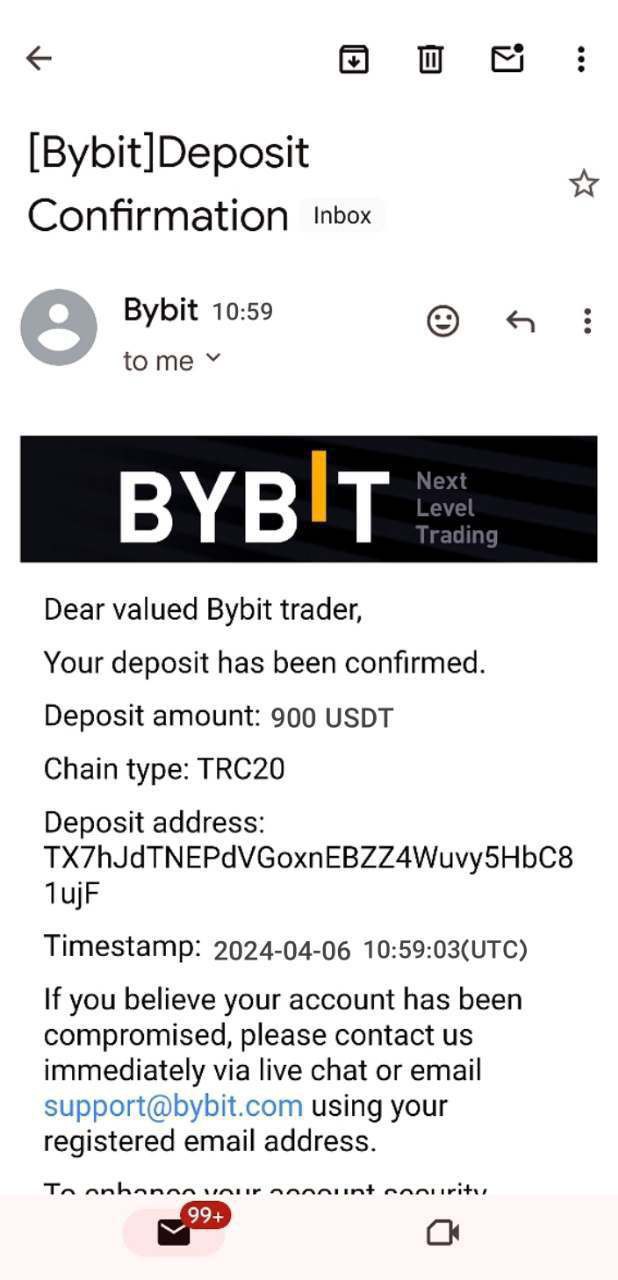618x1280 pixels.
Task: Switch to the Mail tab with 99+ badge
Action: point(174,1233)
